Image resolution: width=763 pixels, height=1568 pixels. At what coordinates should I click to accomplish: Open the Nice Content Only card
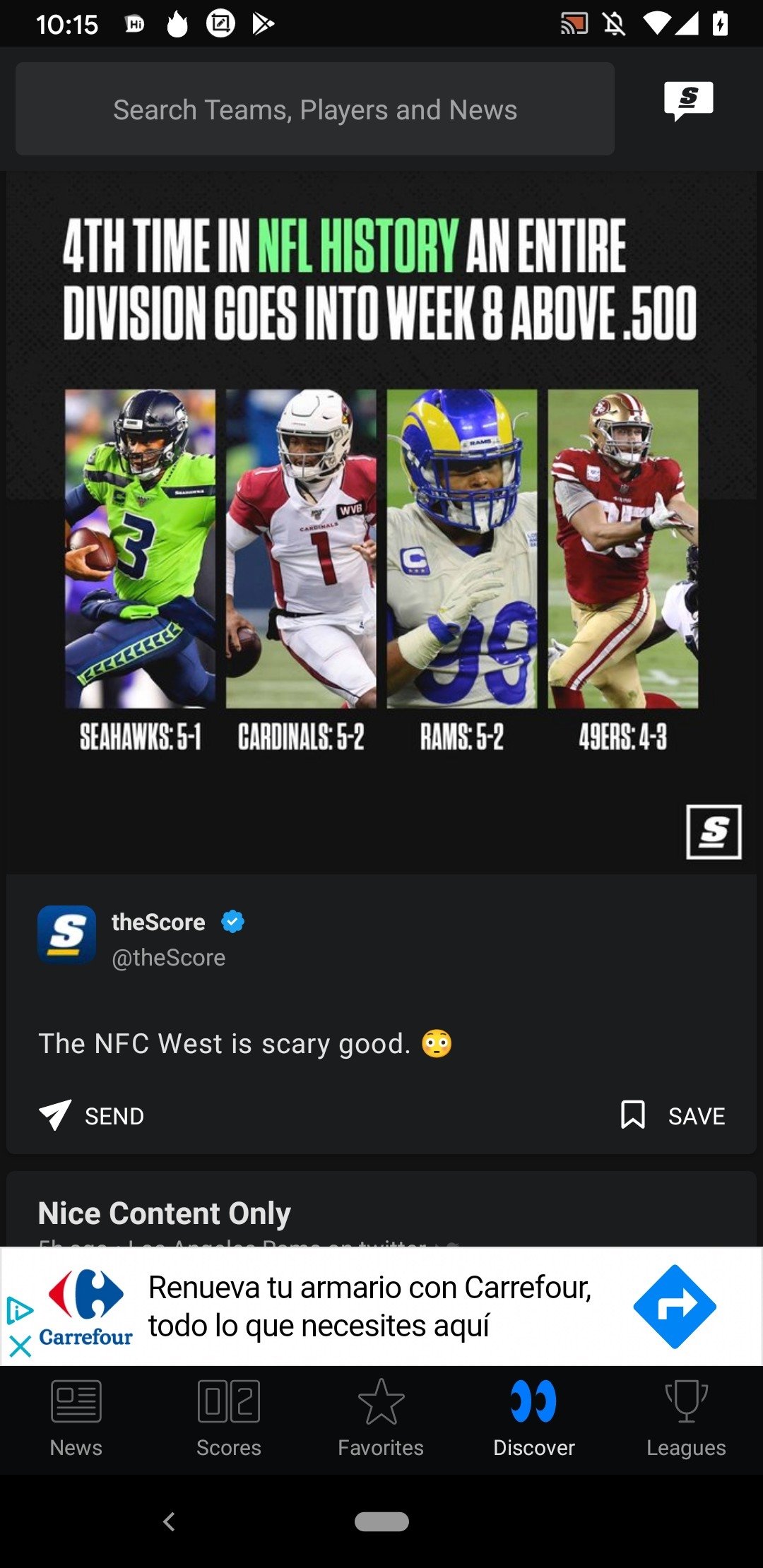click(x=381, y=1209)
